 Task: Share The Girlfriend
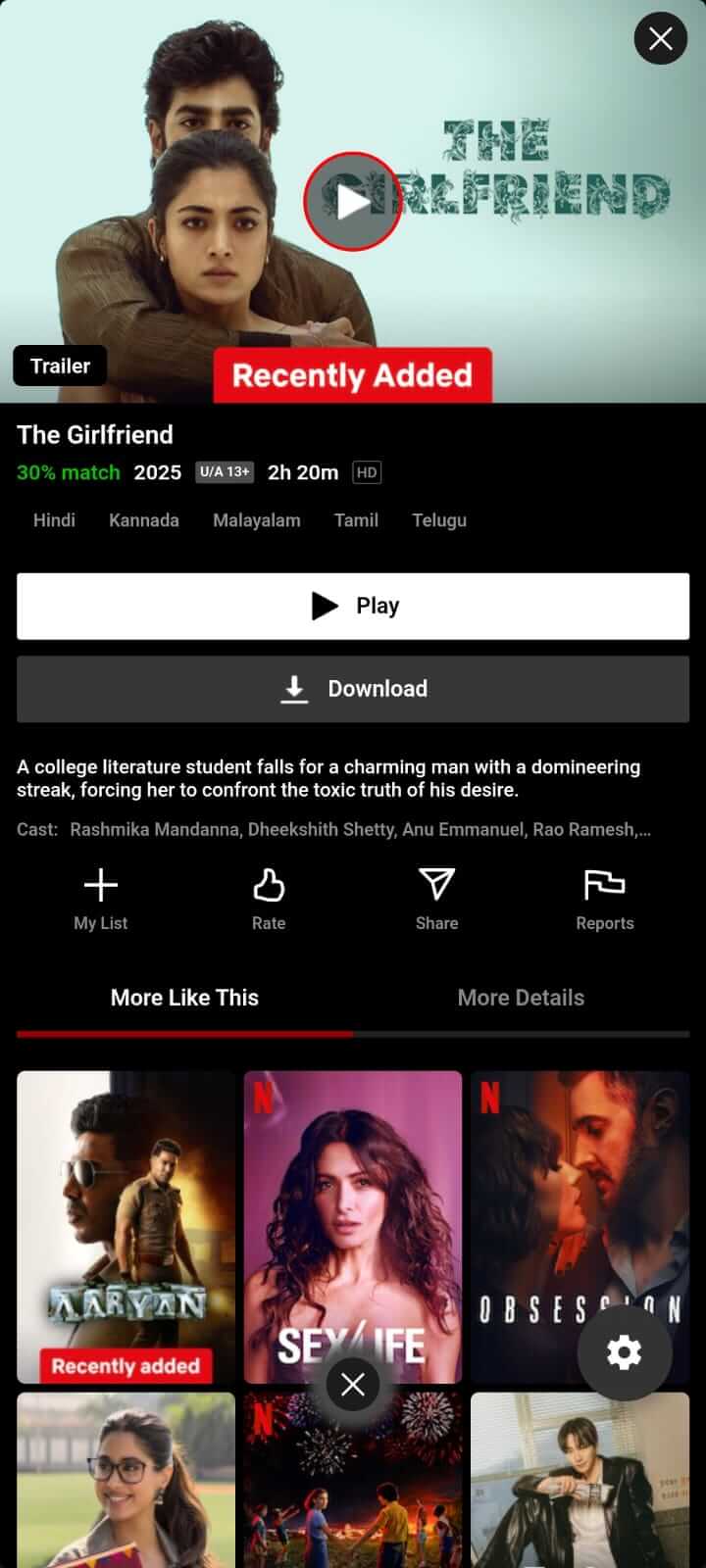[x=436, y=898]
